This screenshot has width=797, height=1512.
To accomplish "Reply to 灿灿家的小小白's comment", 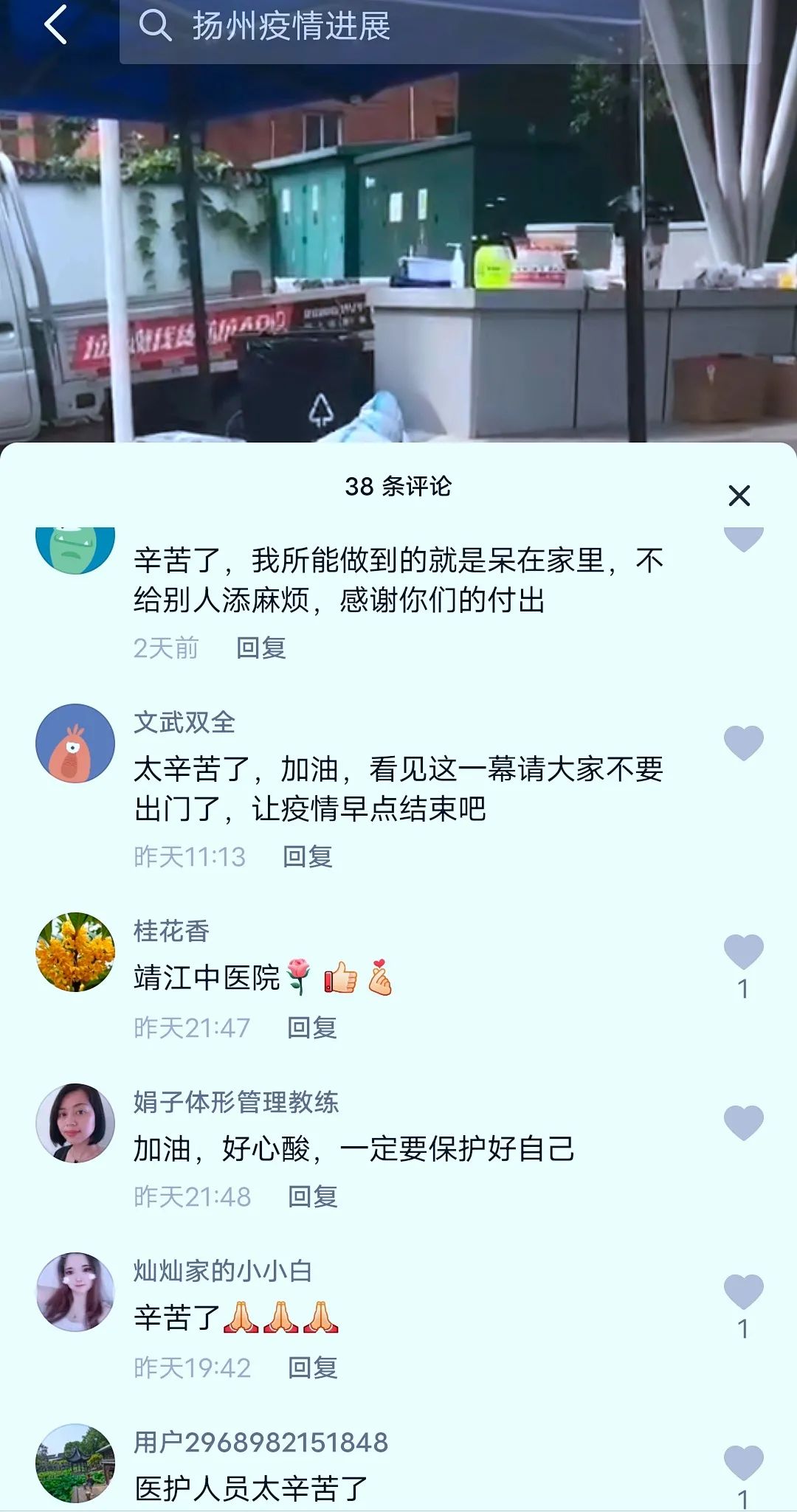I will 313,1367.
